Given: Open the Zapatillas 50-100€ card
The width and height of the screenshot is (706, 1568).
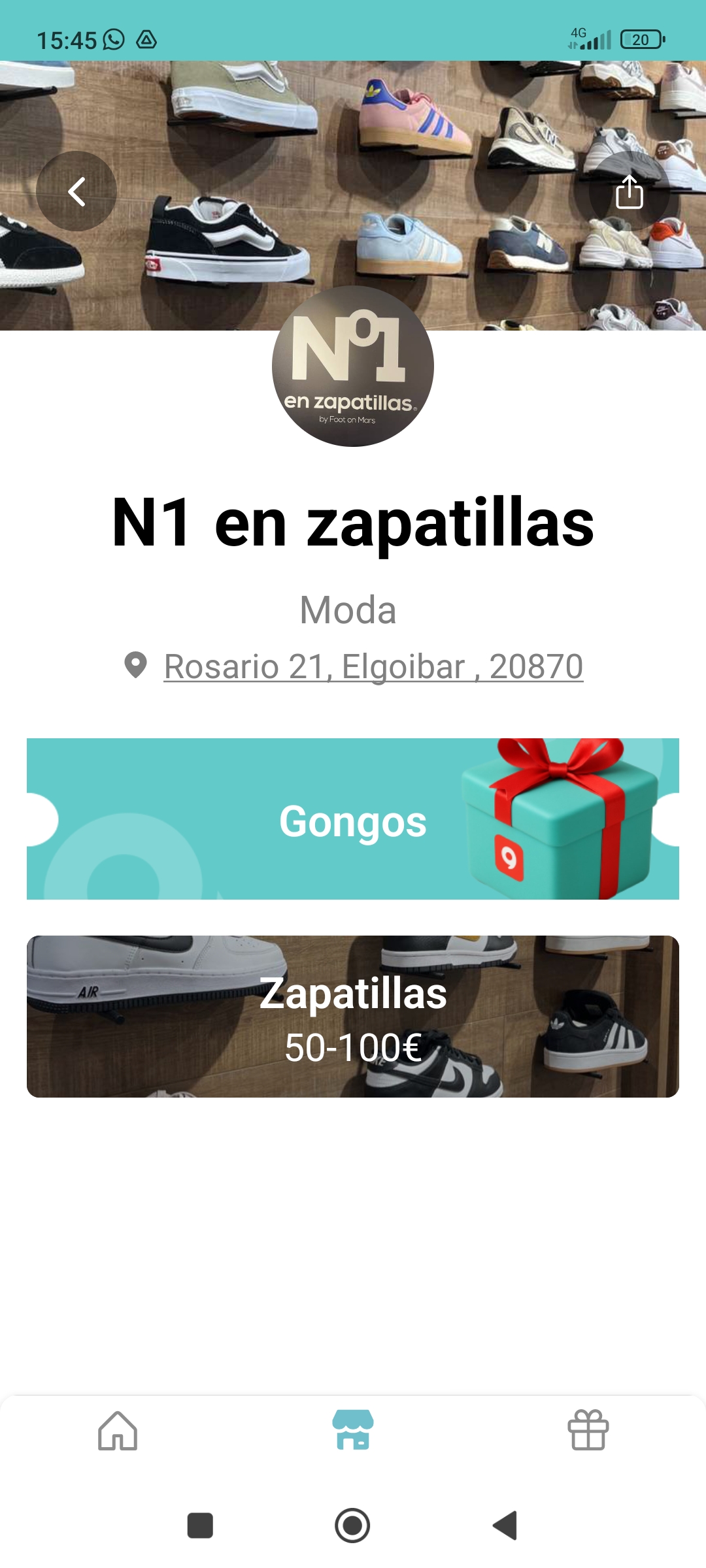Looking at the screenshot, I should coord(353,1017).
